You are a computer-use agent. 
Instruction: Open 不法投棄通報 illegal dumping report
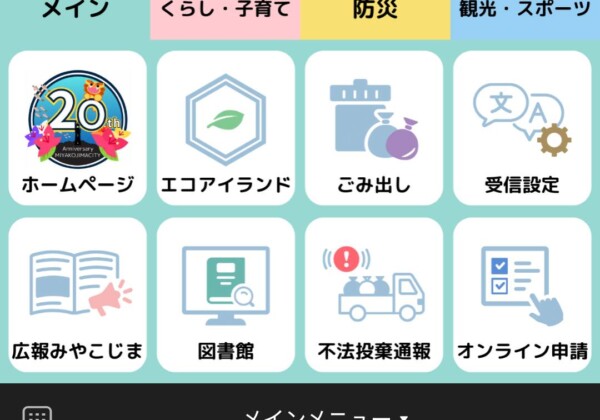coord(374,295)
